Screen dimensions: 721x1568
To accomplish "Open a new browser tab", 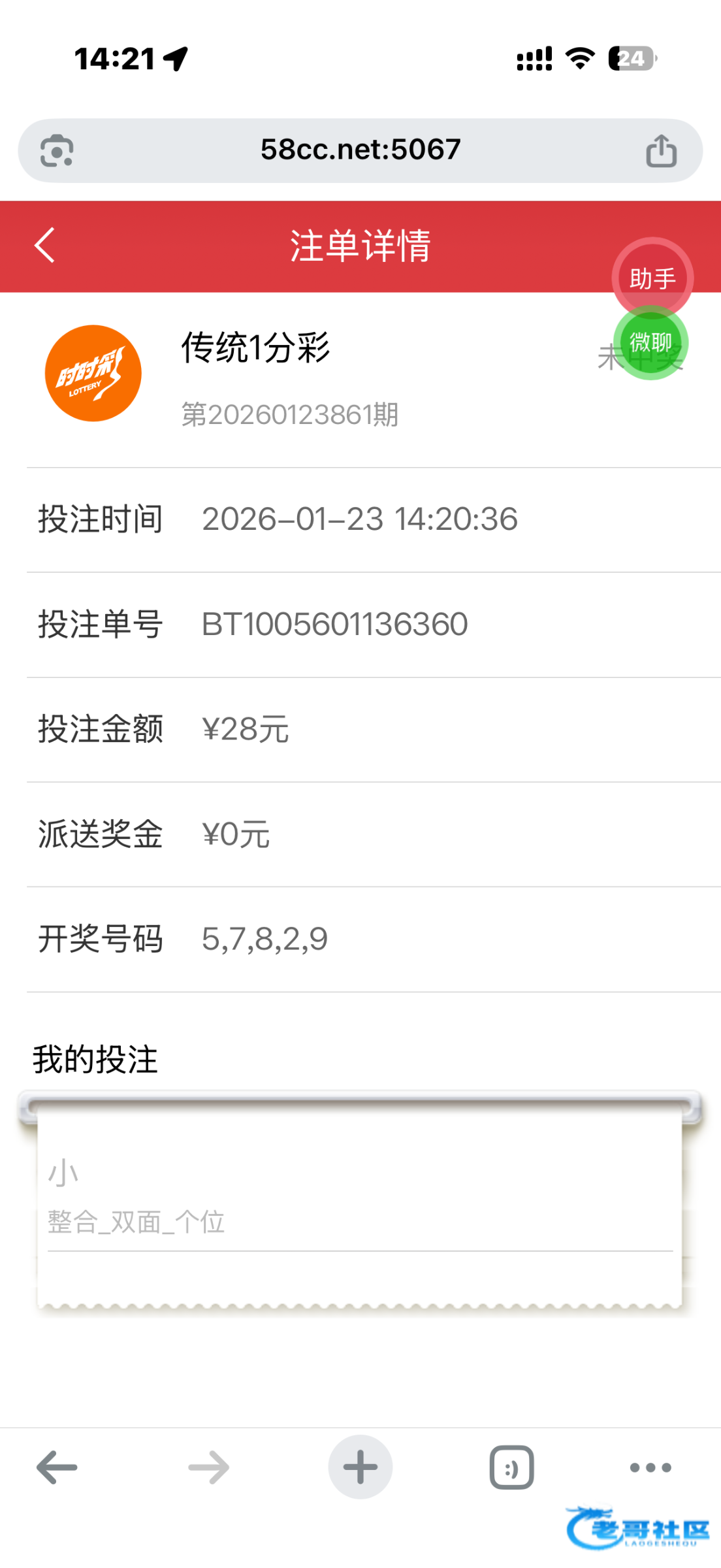I will click(360, 1467).
